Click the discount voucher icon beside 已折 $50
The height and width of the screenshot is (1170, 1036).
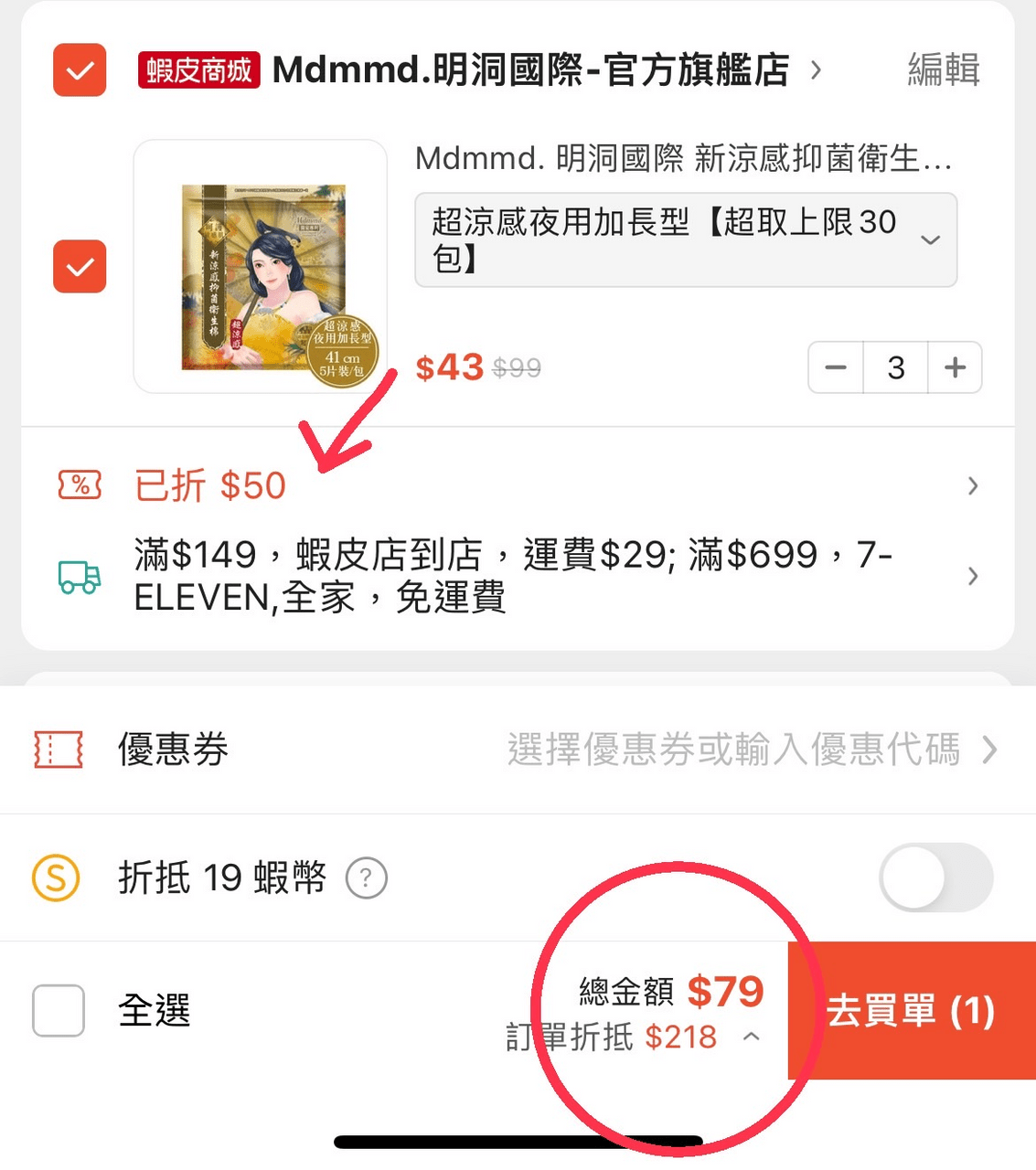coord(80,486)
